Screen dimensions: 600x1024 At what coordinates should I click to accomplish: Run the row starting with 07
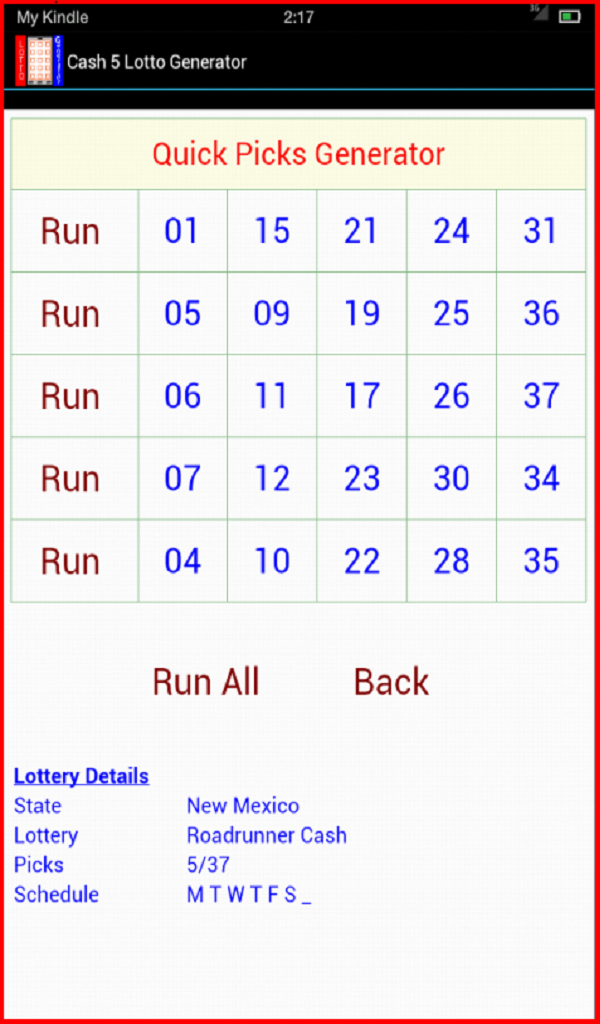[71, 478]
